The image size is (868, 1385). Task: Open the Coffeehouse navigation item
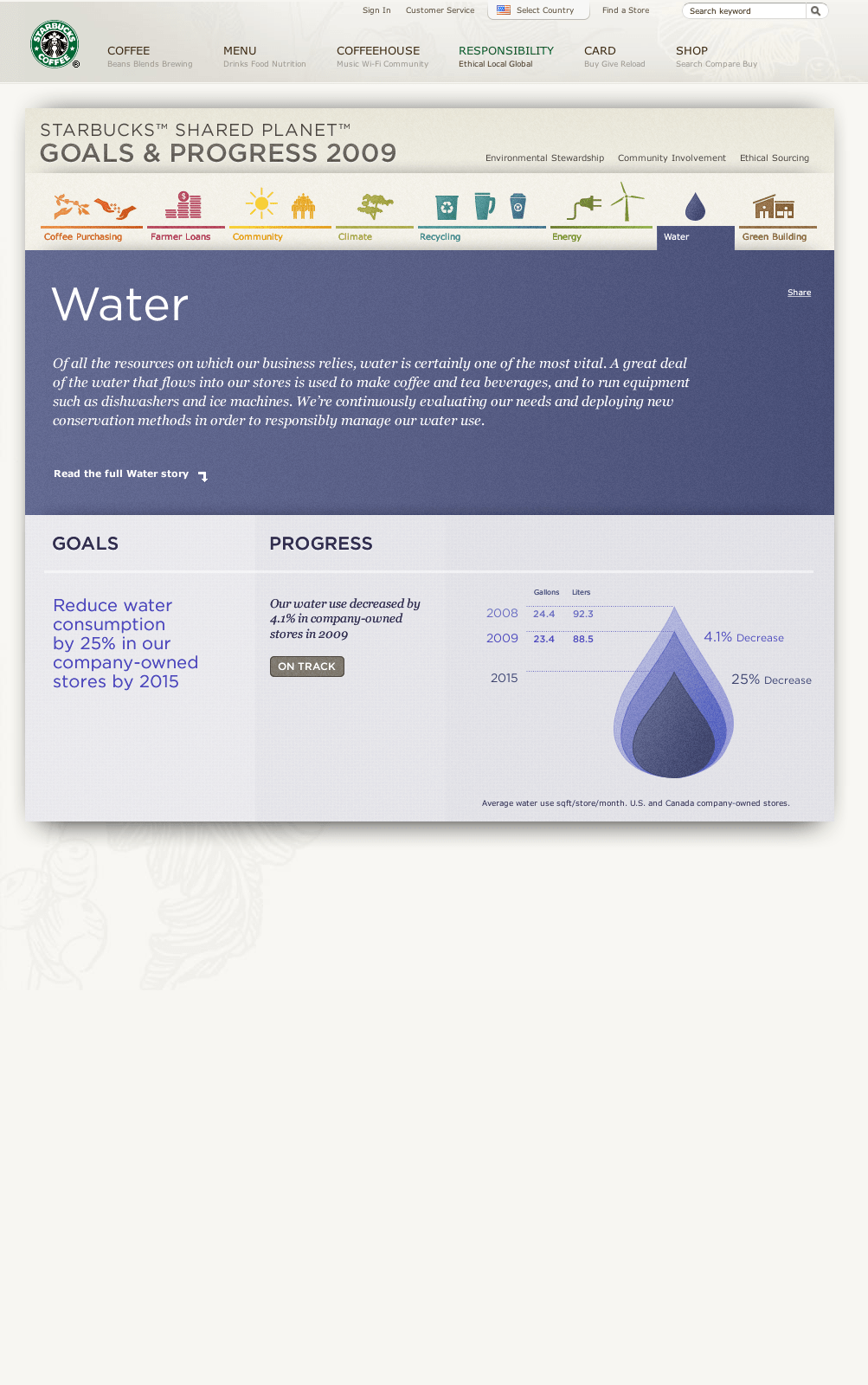pyautogui.click(x=378, y=51)
